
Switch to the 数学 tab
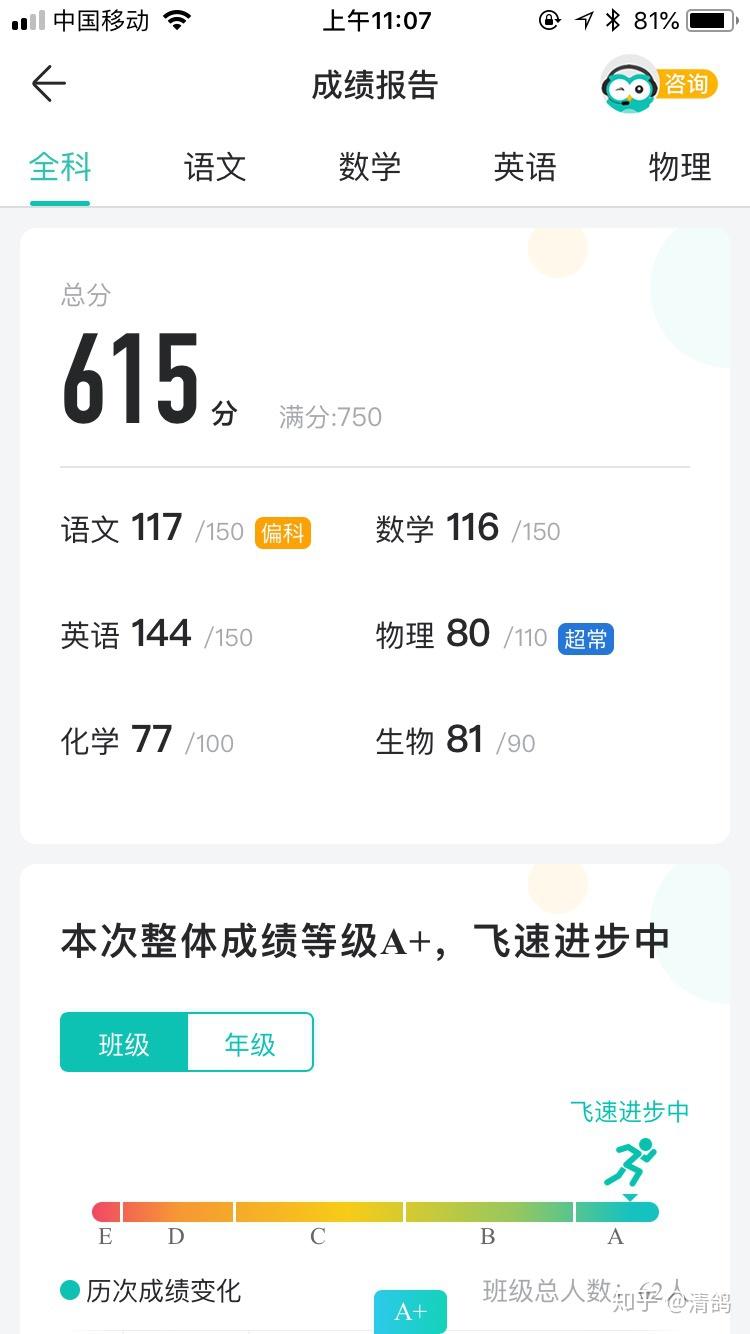tap(370, 167)
